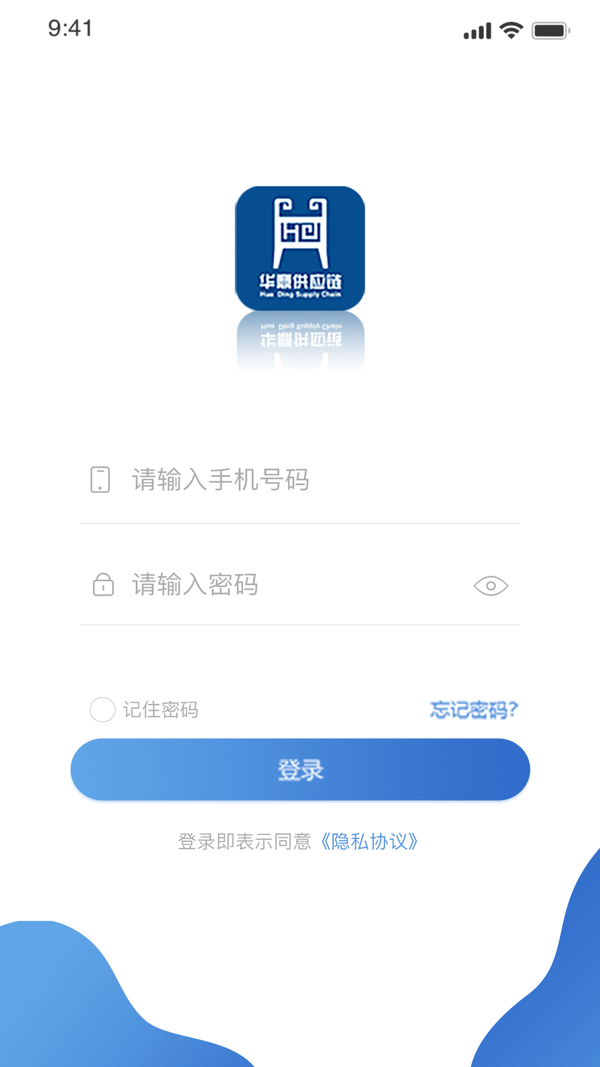Open the 忘记密码? link
Screen dimensions: 600x1067
[x=474, y=710]
